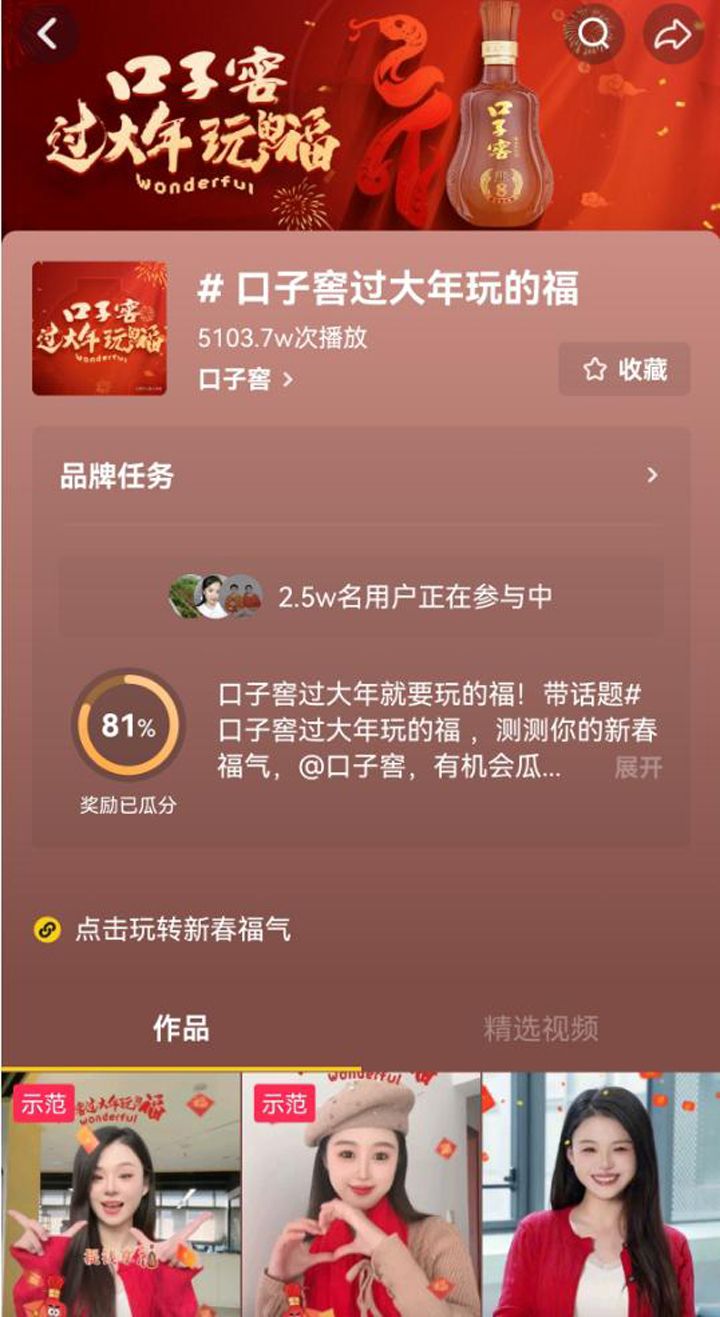The image size is (720, 1317).
Task: Switch to the 精选视频 tab
Action: (x=540, y=1027)
